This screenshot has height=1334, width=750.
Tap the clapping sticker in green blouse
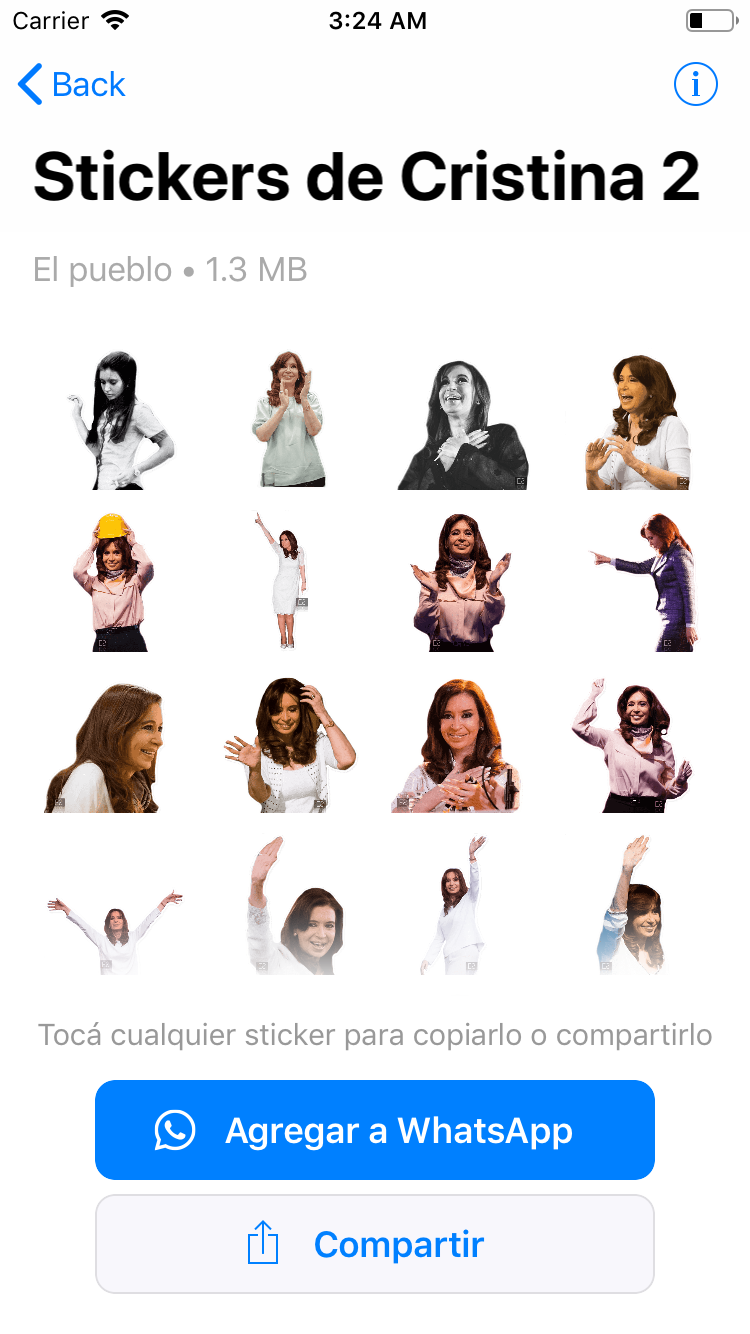[289, 419]
